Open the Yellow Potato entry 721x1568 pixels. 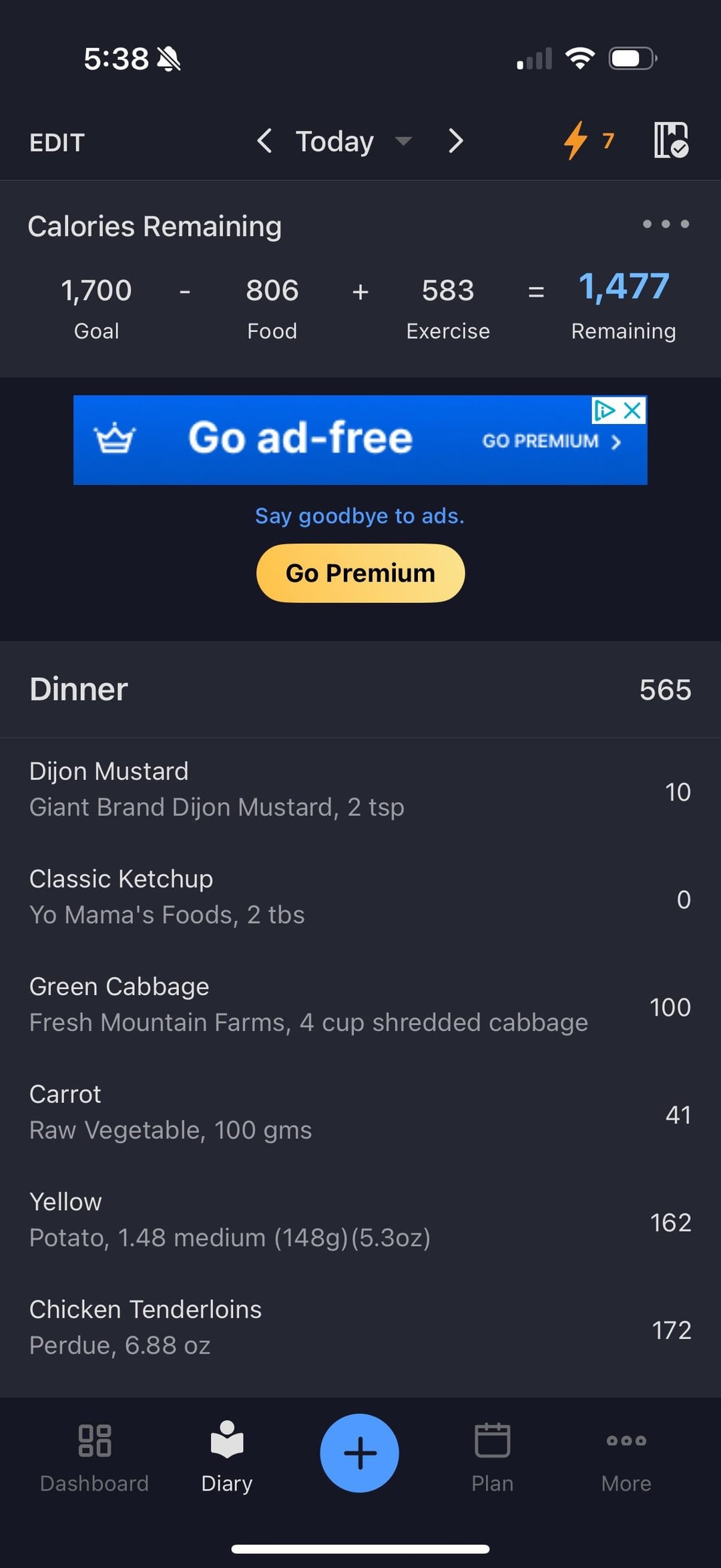coord(360,1220)
